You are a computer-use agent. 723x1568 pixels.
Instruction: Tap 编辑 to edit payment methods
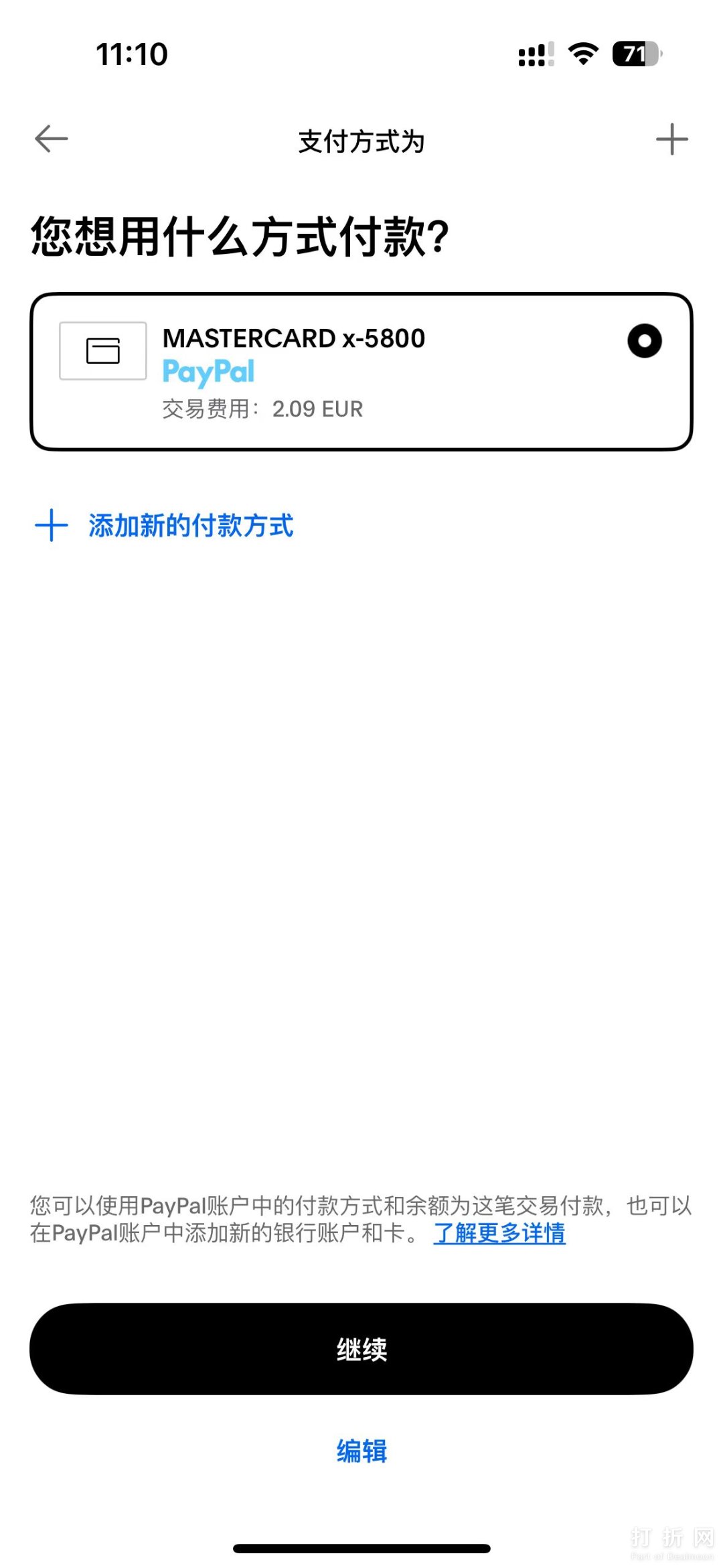click(361, 1451)
